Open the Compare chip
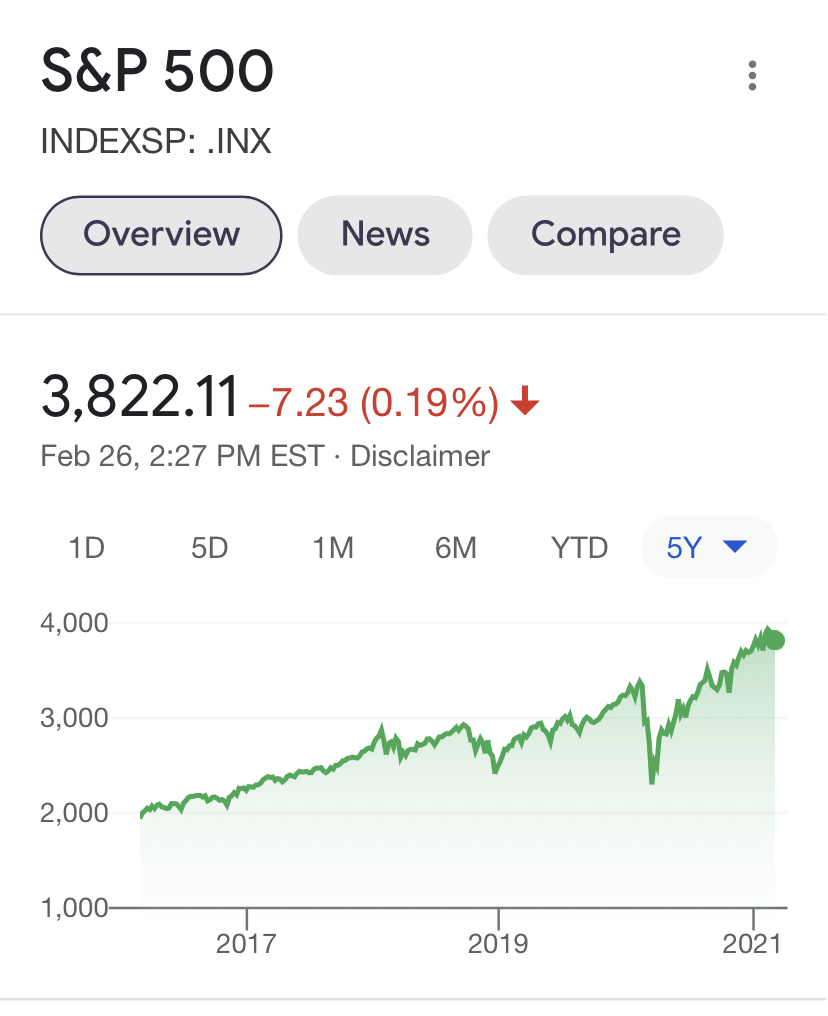 coord(605,235)
